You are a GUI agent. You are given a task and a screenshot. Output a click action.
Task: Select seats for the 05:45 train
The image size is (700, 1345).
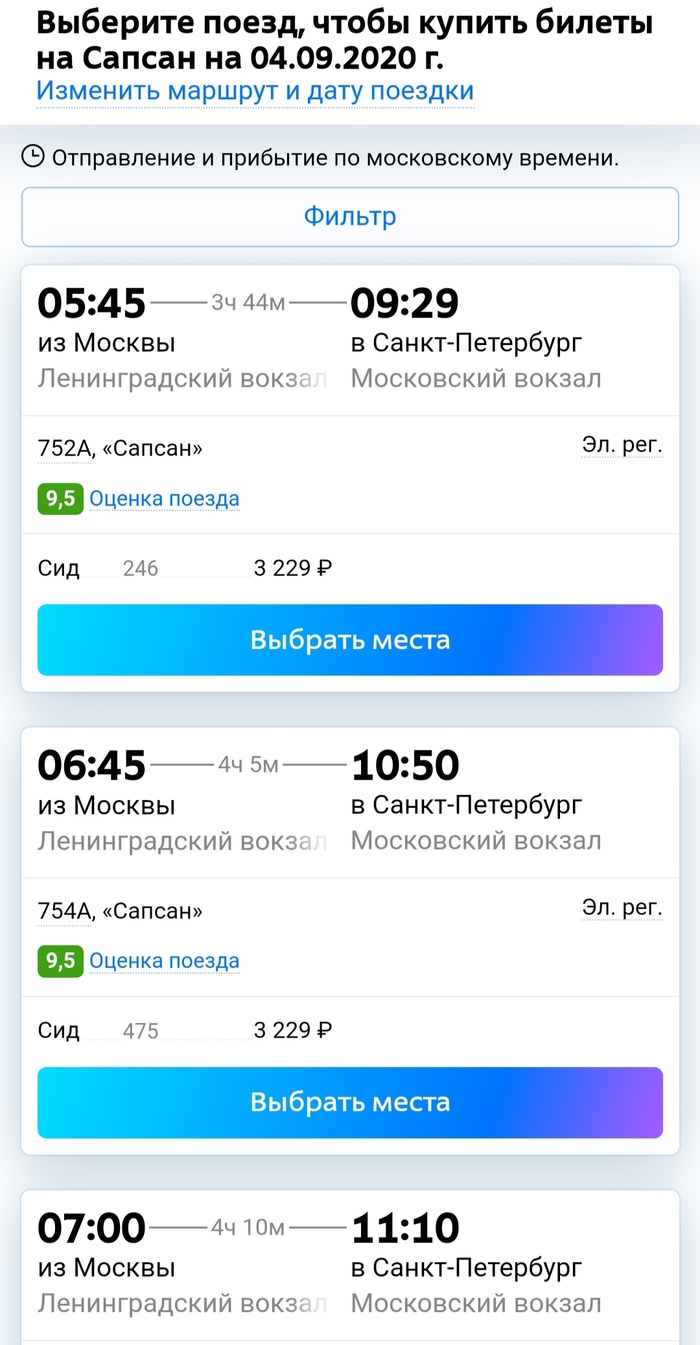pyautogui.click(x=350, y=640)
